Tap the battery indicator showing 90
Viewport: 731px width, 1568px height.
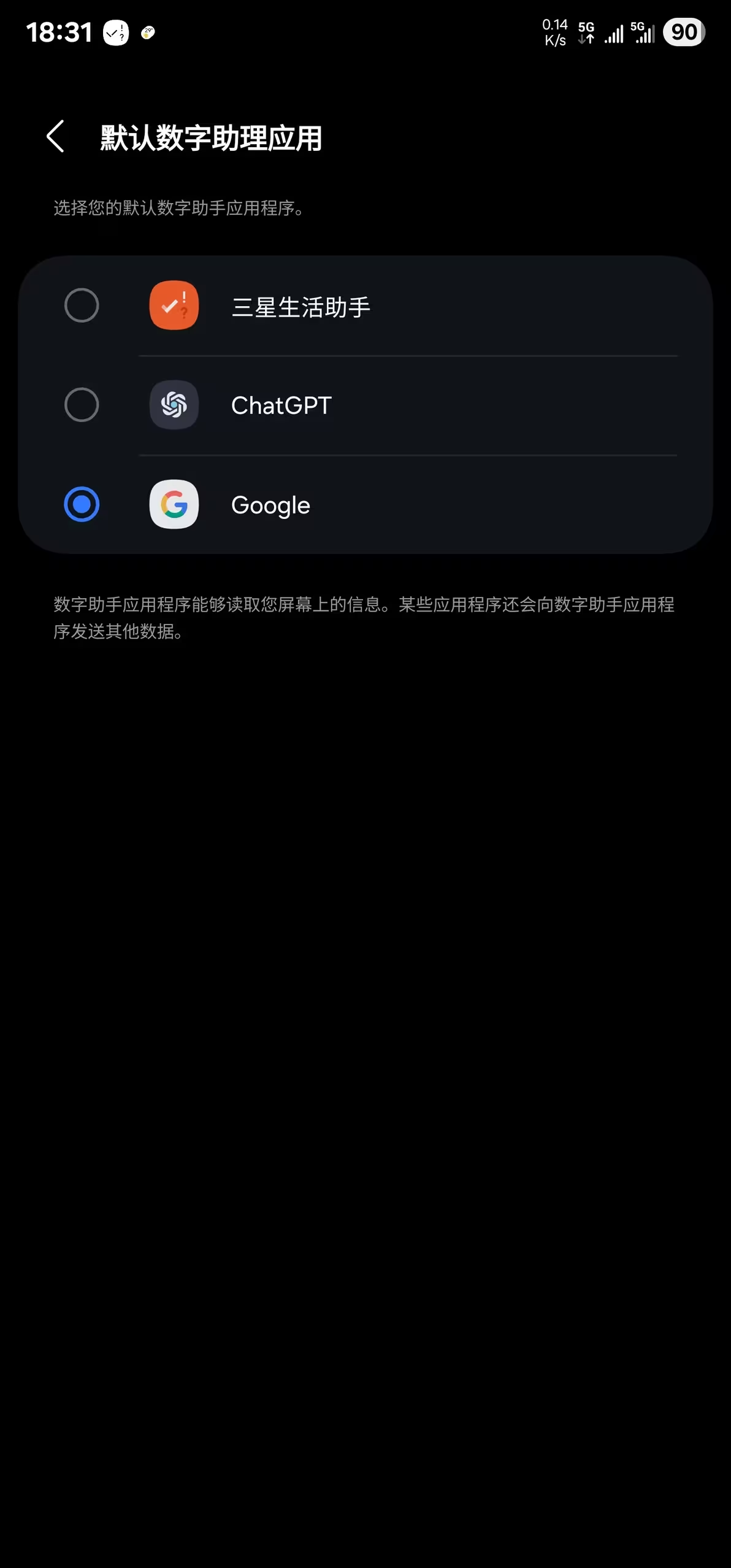683,32
